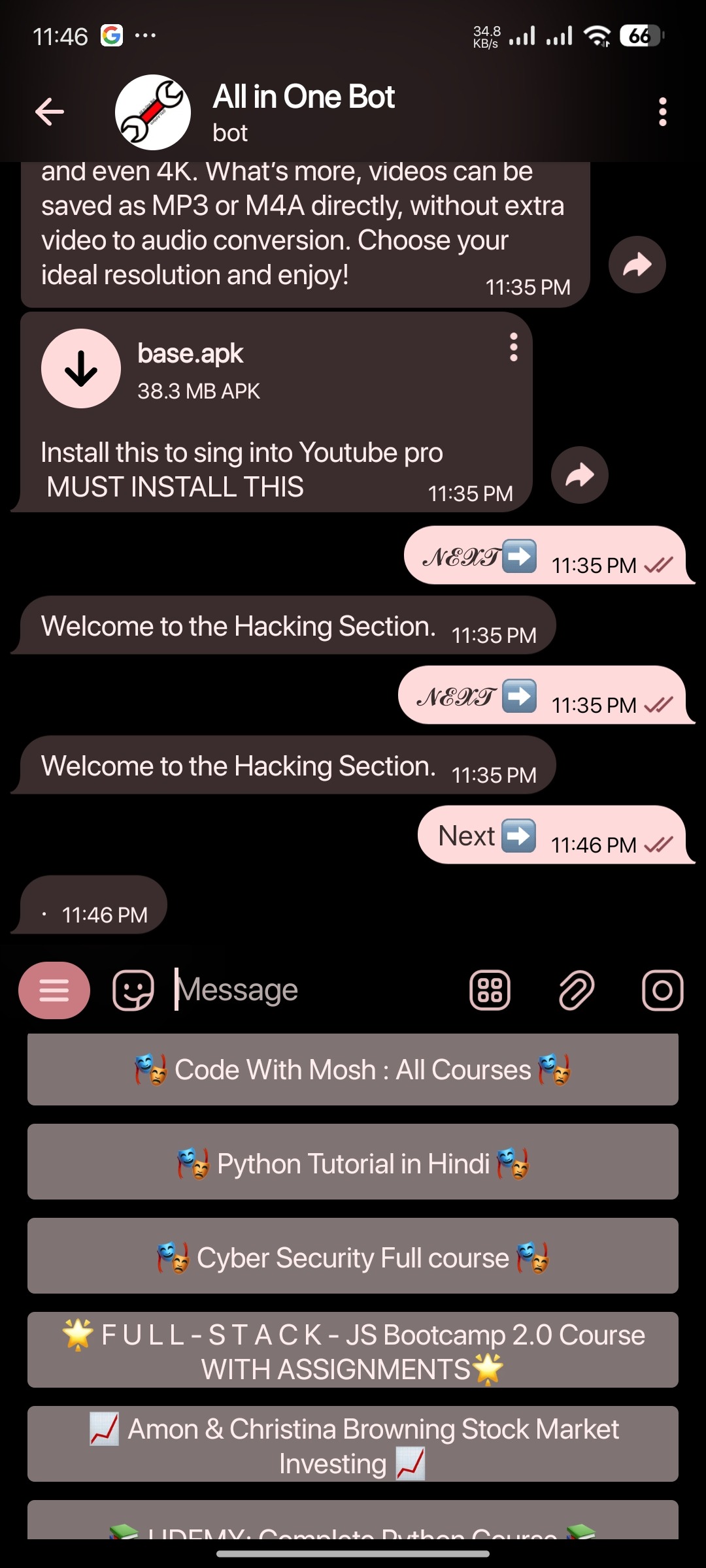Choose Python Tutorial in Hindi
This screenshot has width=706, height=1568.
pyautogui.click(x=353, y=1163)
